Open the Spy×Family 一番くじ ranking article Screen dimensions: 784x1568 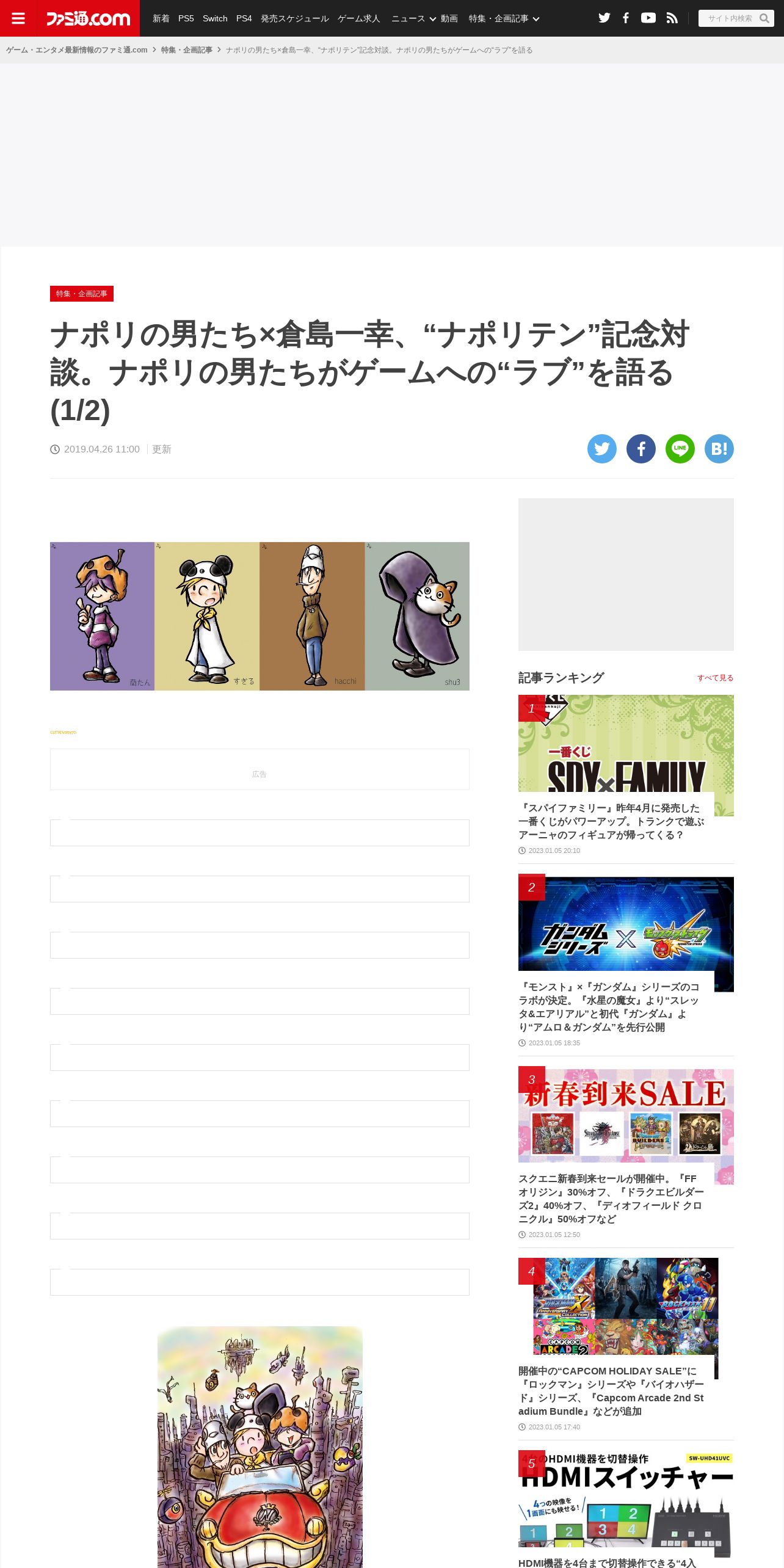point(626,775)
